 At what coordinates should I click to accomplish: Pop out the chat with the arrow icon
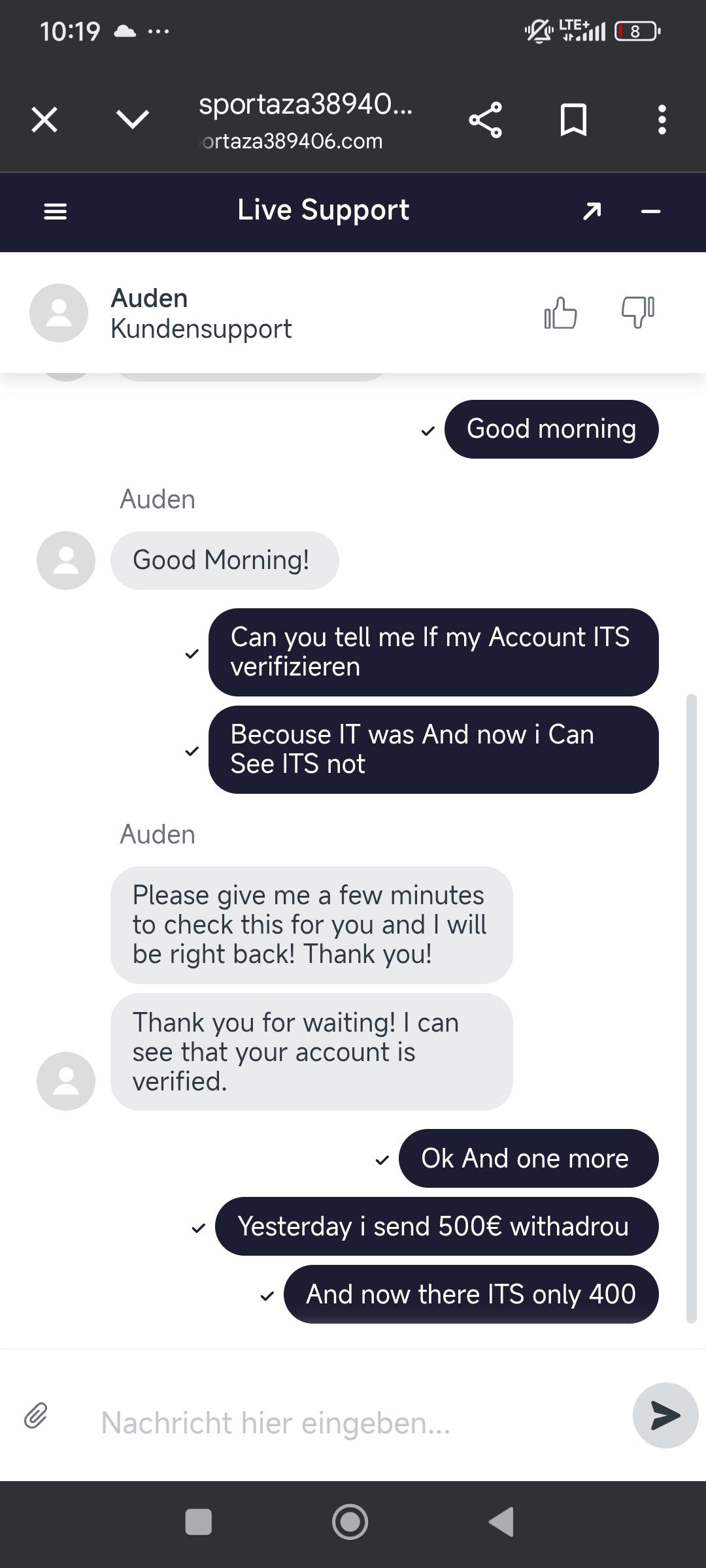click(592, 211)
